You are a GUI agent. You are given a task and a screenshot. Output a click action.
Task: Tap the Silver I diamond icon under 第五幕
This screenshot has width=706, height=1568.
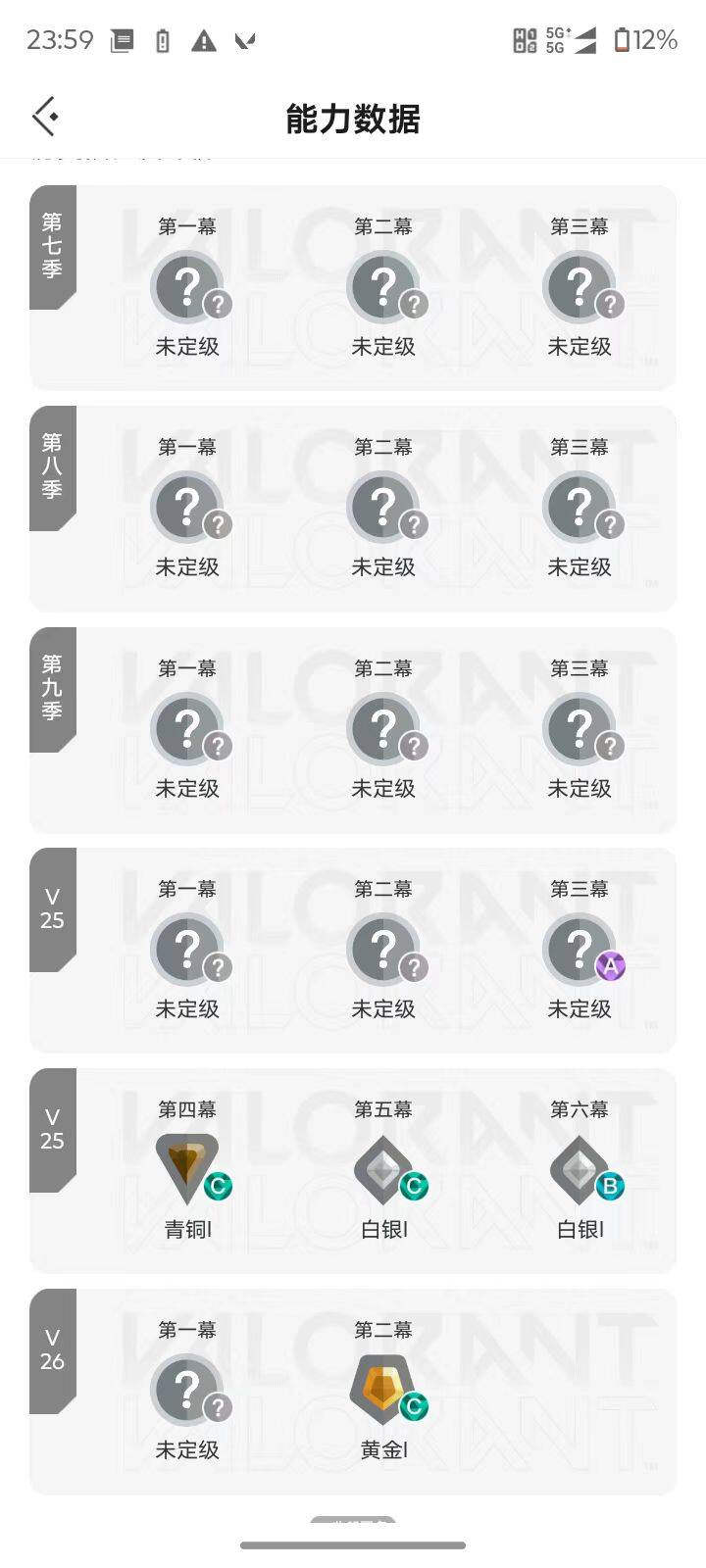[383, 1169]
